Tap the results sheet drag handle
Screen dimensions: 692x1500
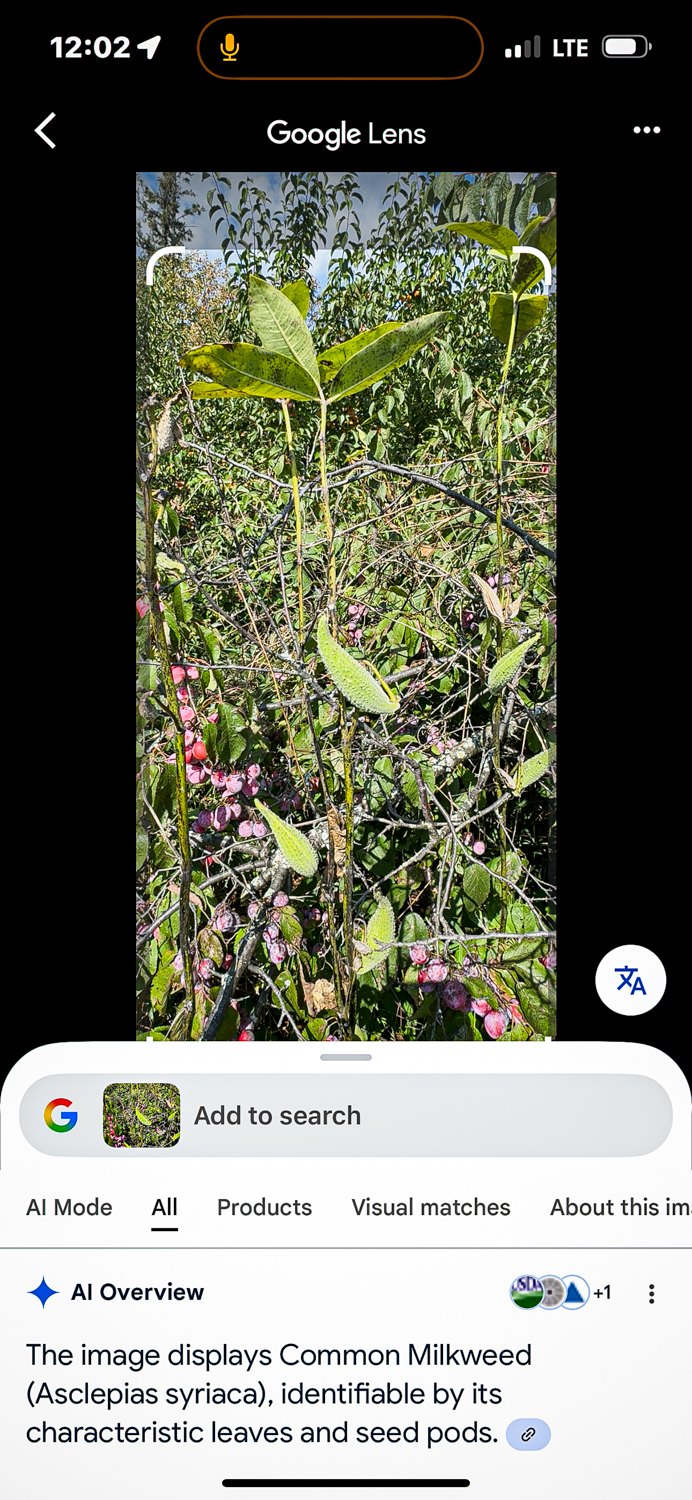tap(346, 1057)
